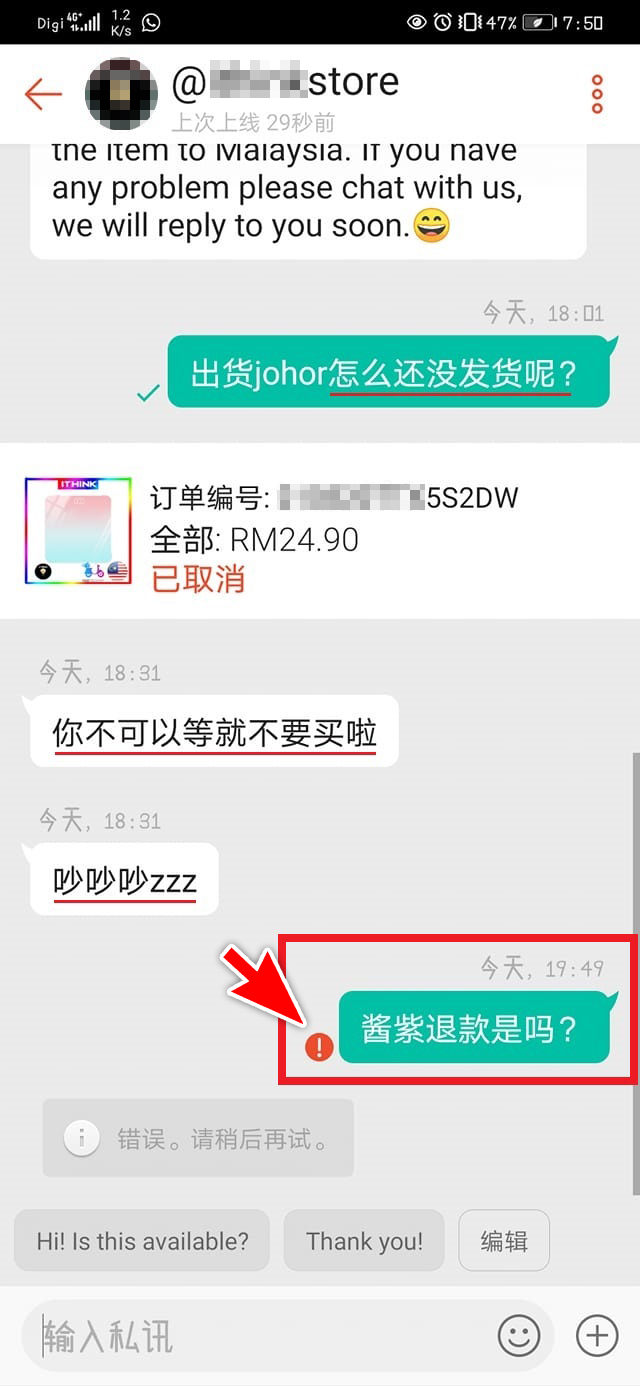Tap the red failed-message error icon
Screen dimensions: 640x1386
click(319, 1047)
